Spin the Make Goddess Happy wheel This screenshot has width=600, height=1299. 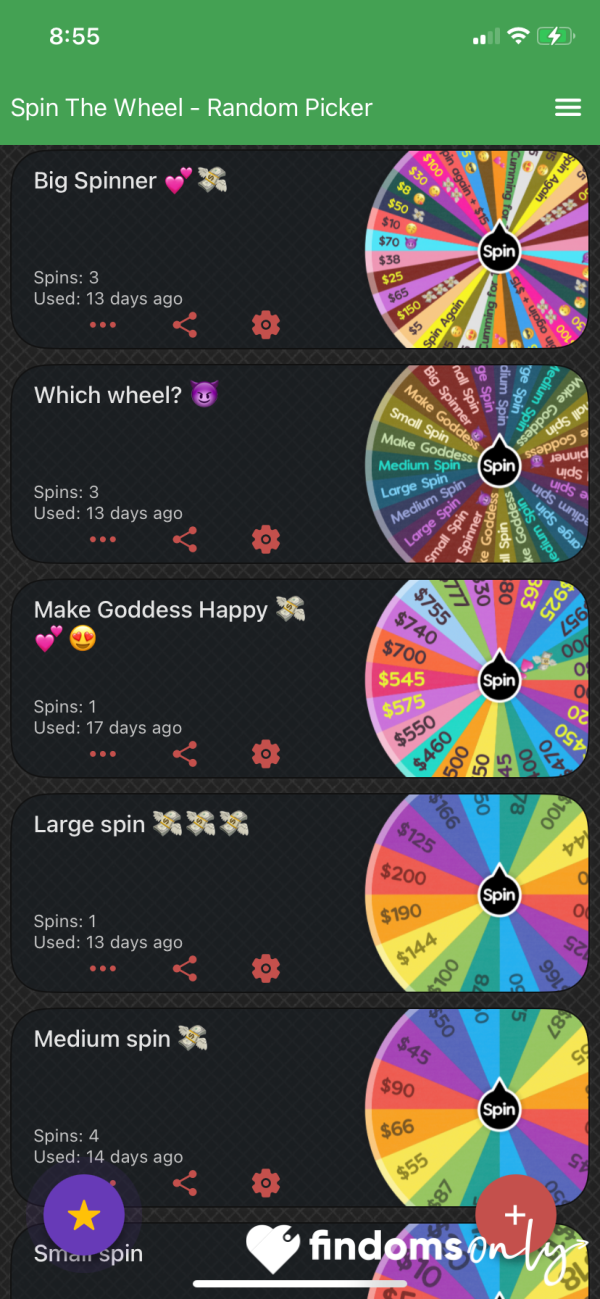coord(499,679)
